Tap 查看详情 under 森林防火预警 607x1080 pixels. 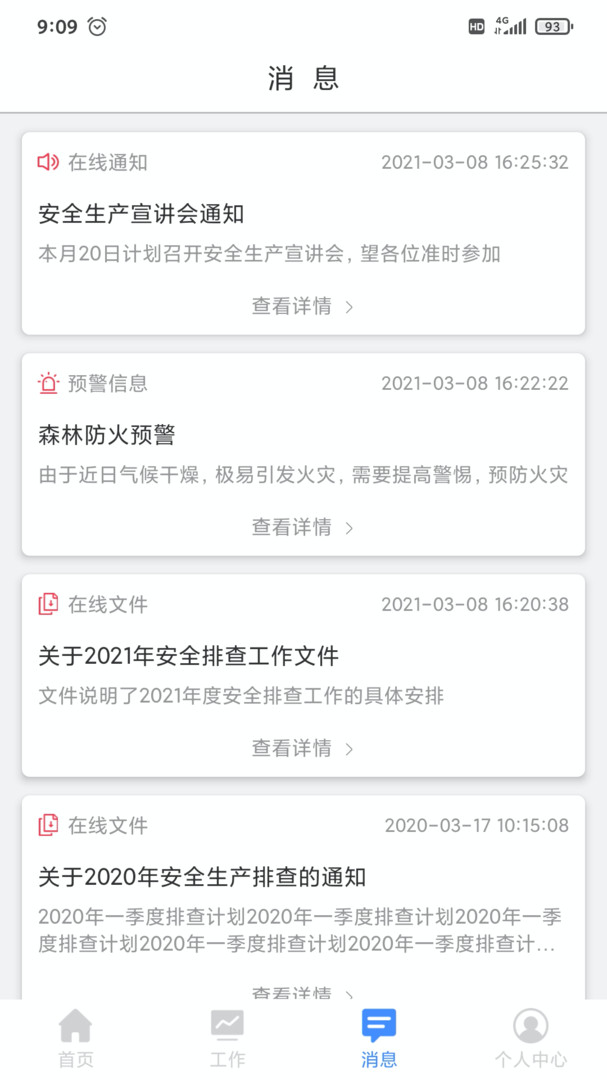[302, 527]
